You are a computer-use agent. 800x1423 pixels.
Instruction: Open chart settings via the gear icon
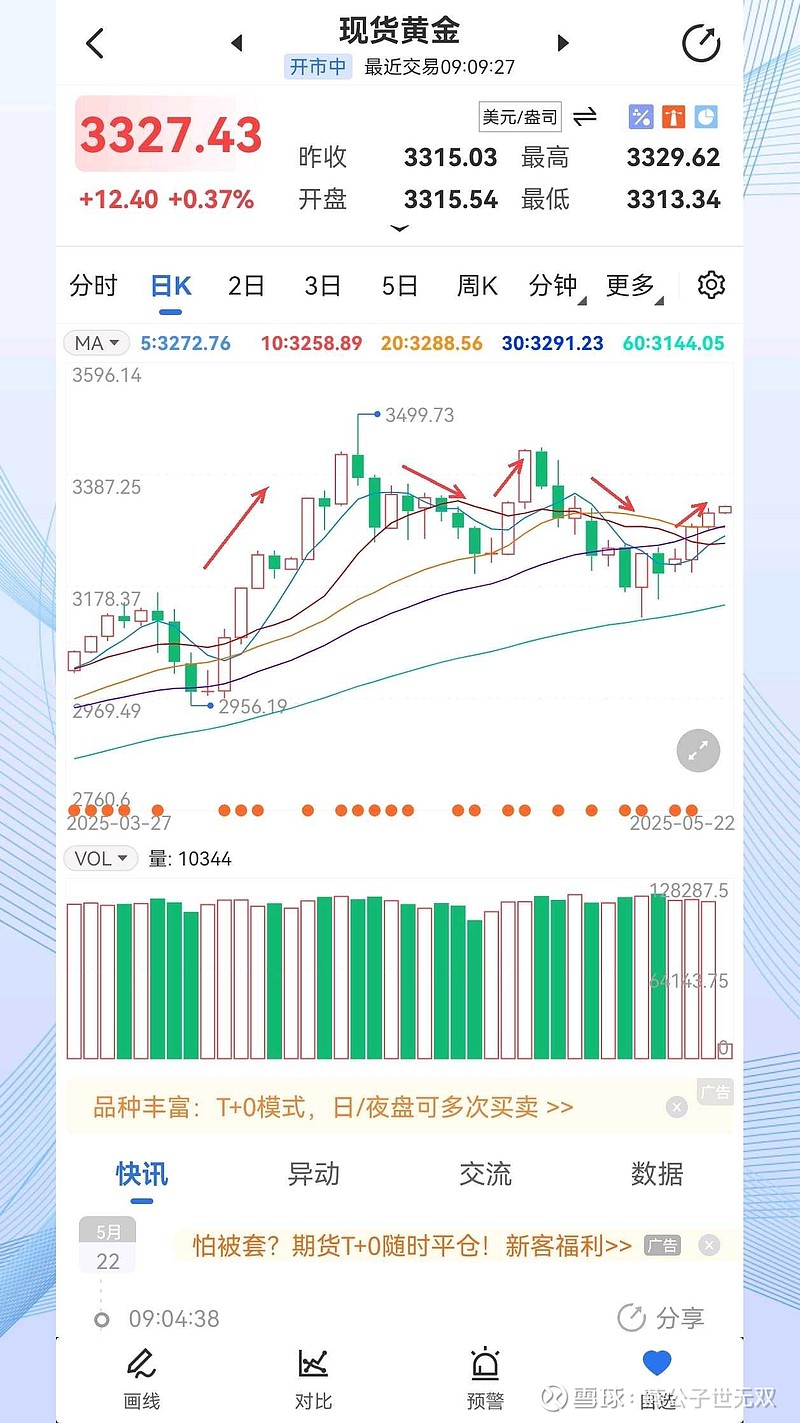point(711,286)
